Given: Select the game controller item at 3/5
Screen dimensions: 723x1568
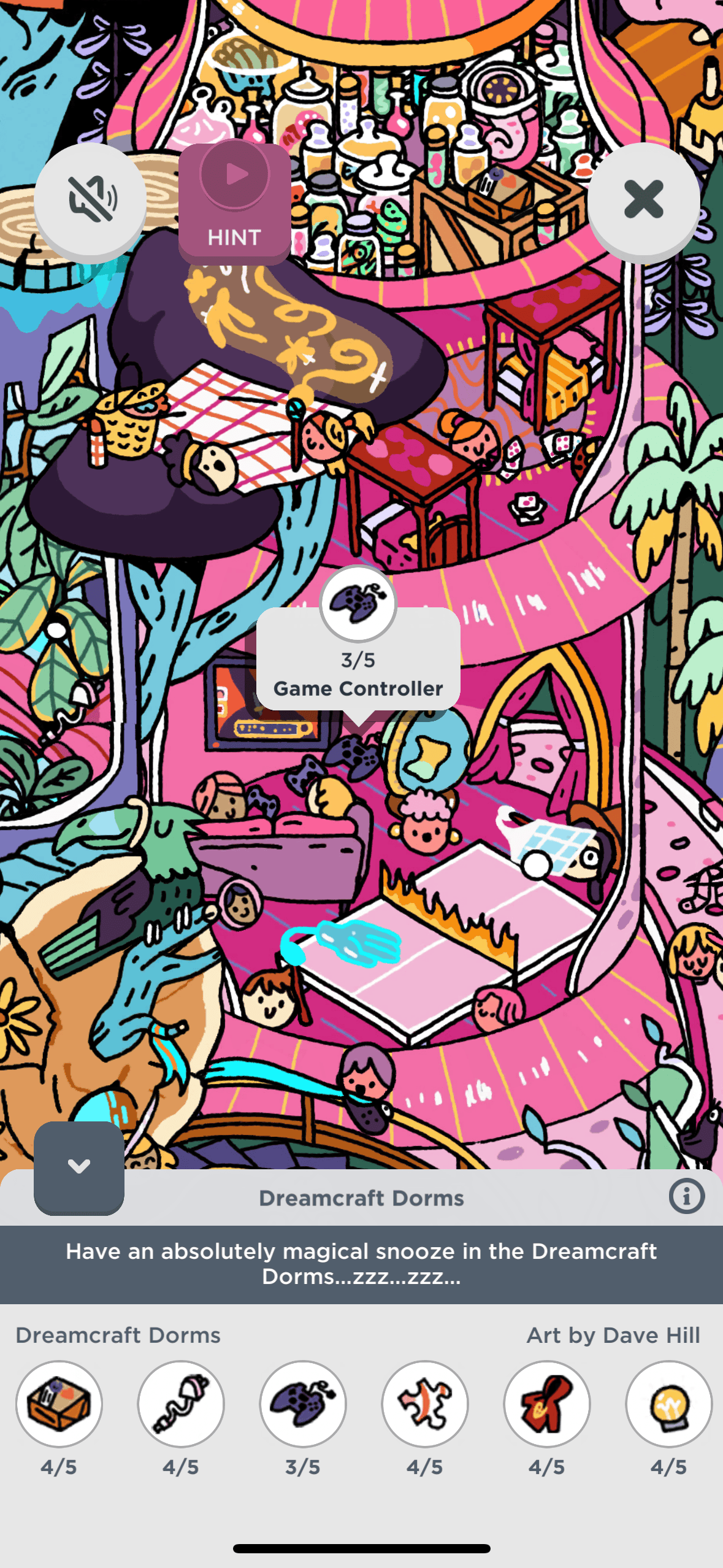Looking at the screenshot, I should (303, 1404).
